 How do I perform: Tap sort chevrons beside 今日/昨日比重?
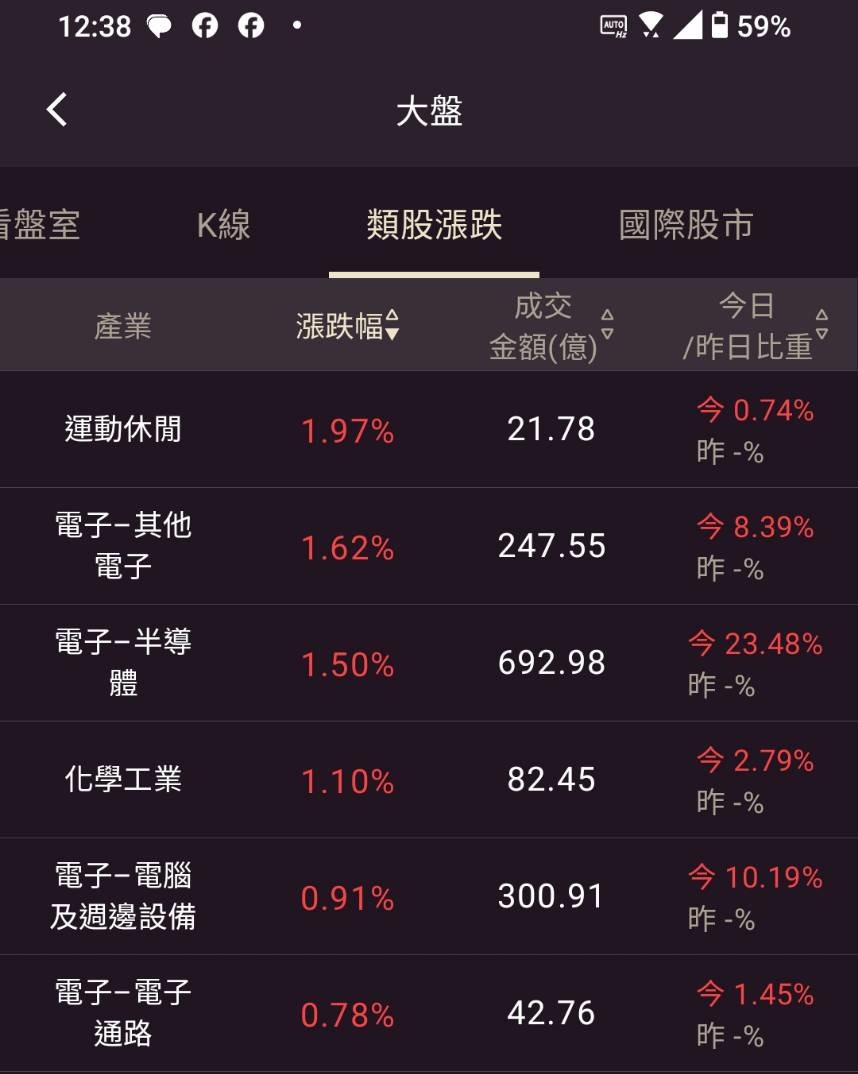point(822,324)
